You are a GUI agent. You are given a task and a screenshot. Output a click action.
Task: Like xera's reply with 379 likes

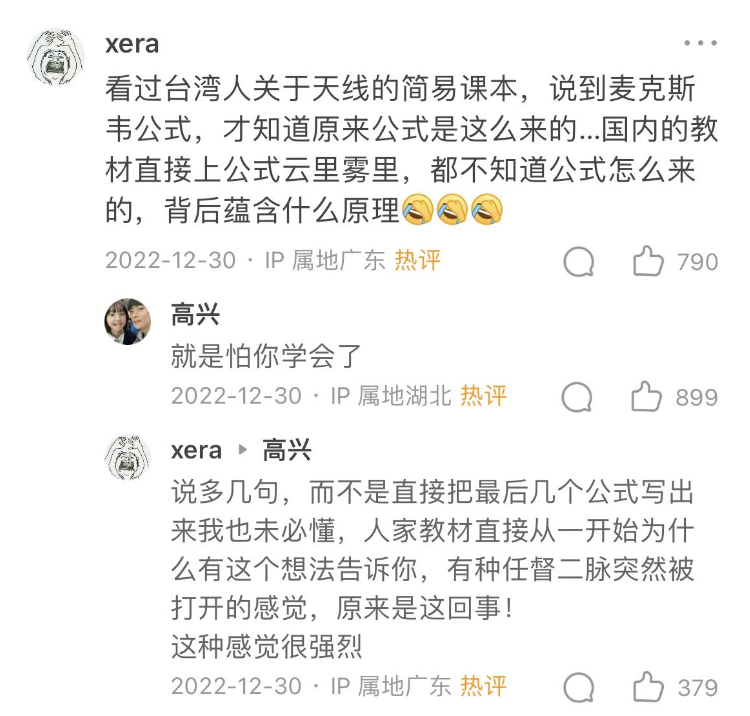(x=648, y=687)
